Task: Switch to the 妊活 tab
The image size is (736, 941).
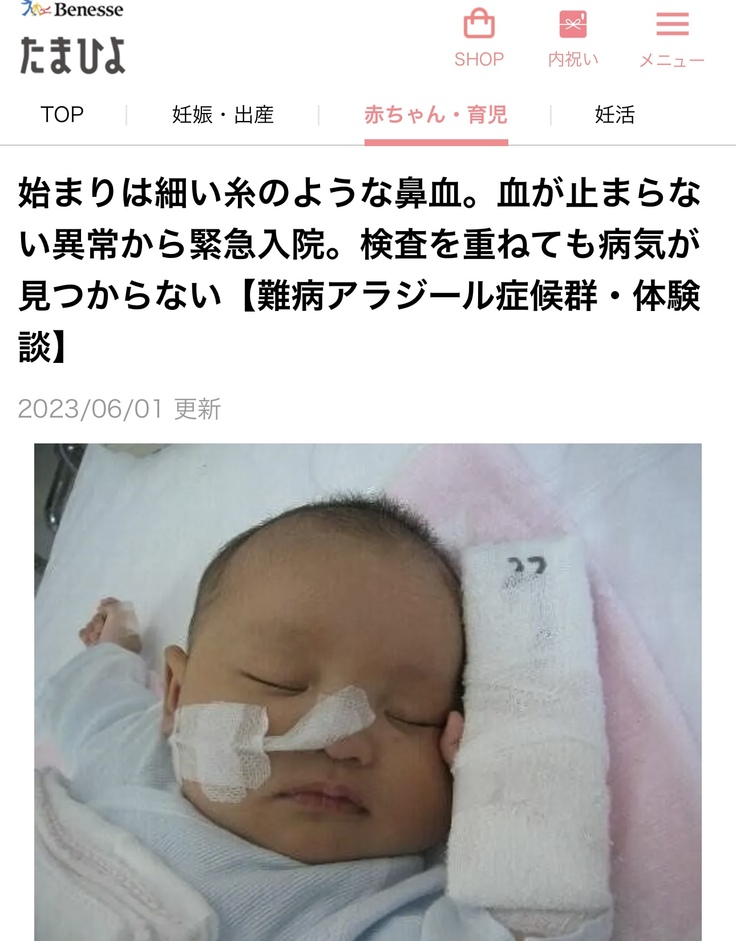Action: 614,115
